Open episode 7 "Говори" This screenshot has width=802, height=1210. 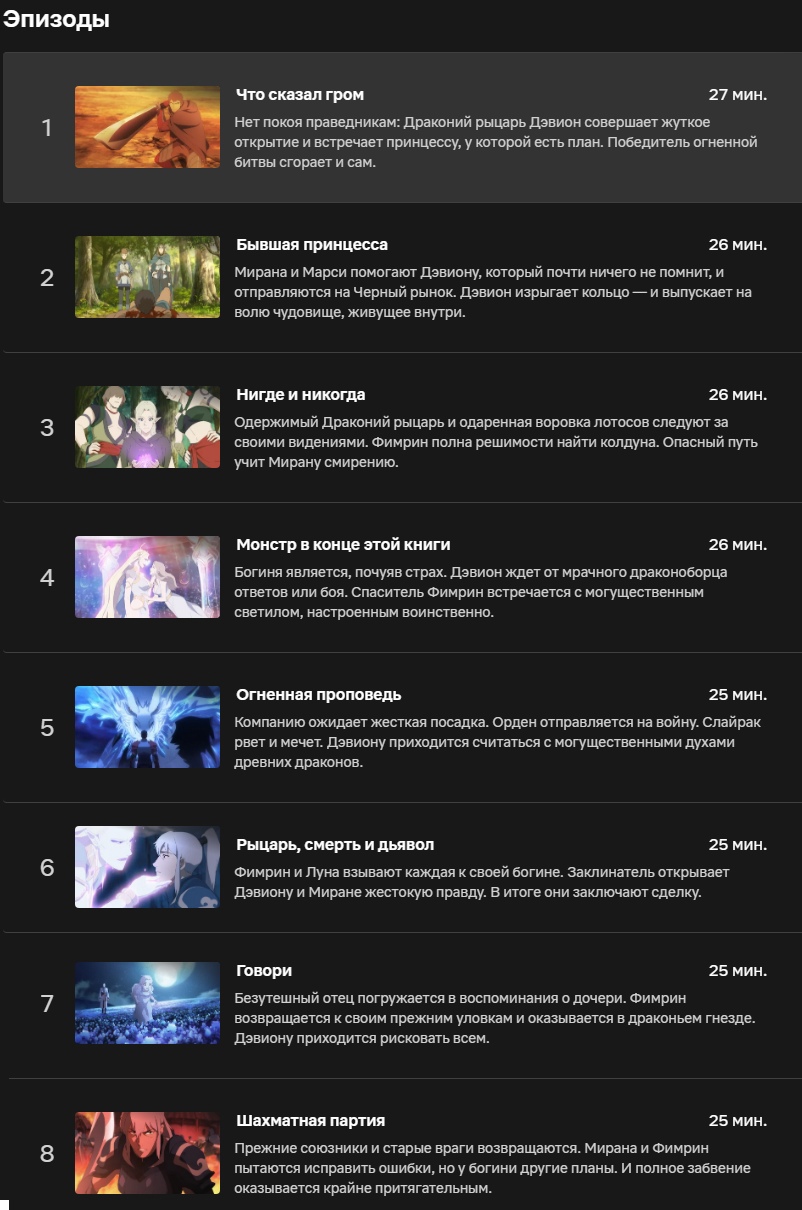(402, 1005)
